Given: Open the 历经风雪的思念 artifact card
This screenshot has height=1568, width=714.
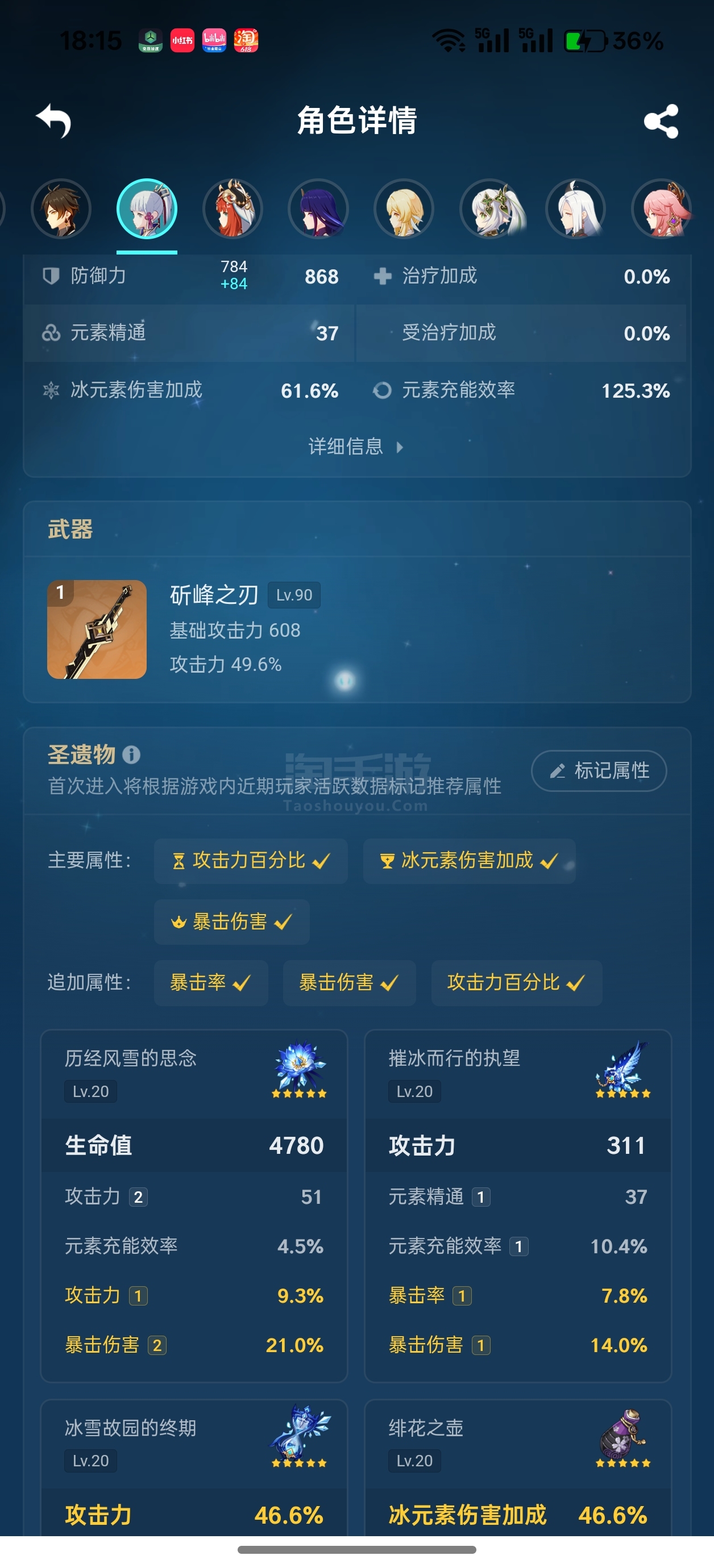Looking at the screenshot, I should coord(194,1205).
